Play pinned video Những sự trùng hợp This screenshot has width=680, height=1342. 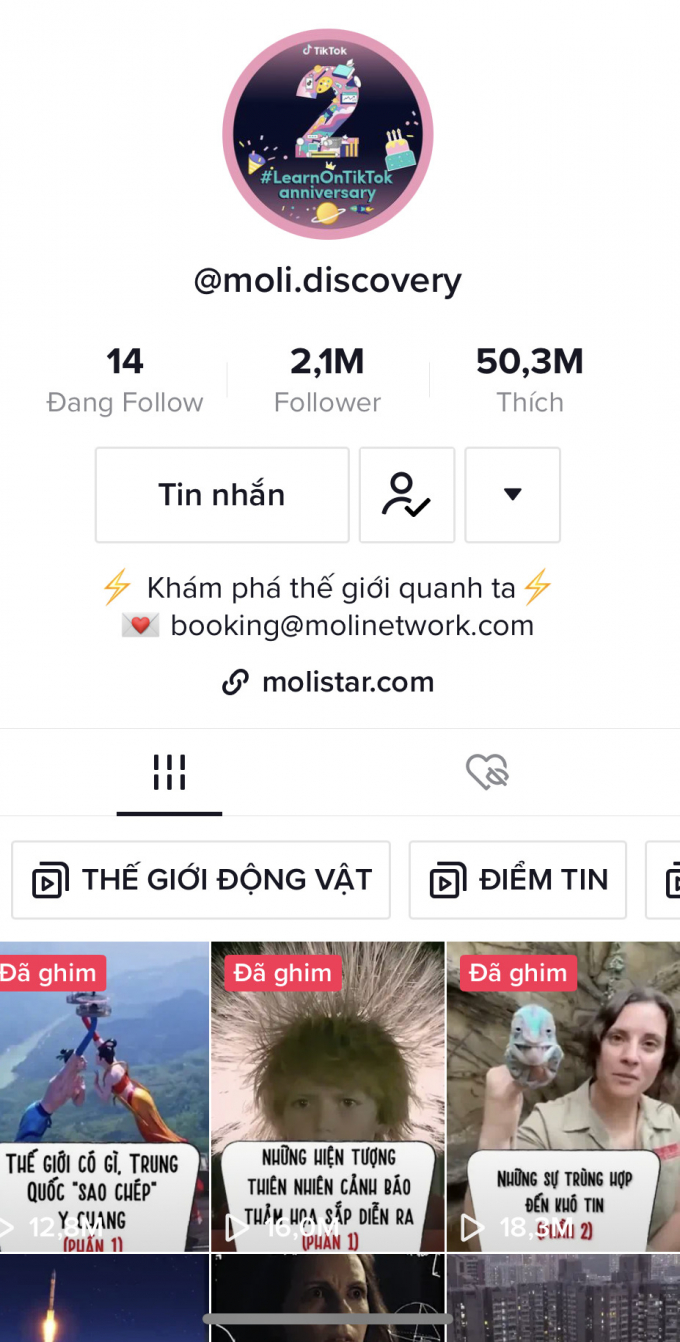coord(563,1096)
